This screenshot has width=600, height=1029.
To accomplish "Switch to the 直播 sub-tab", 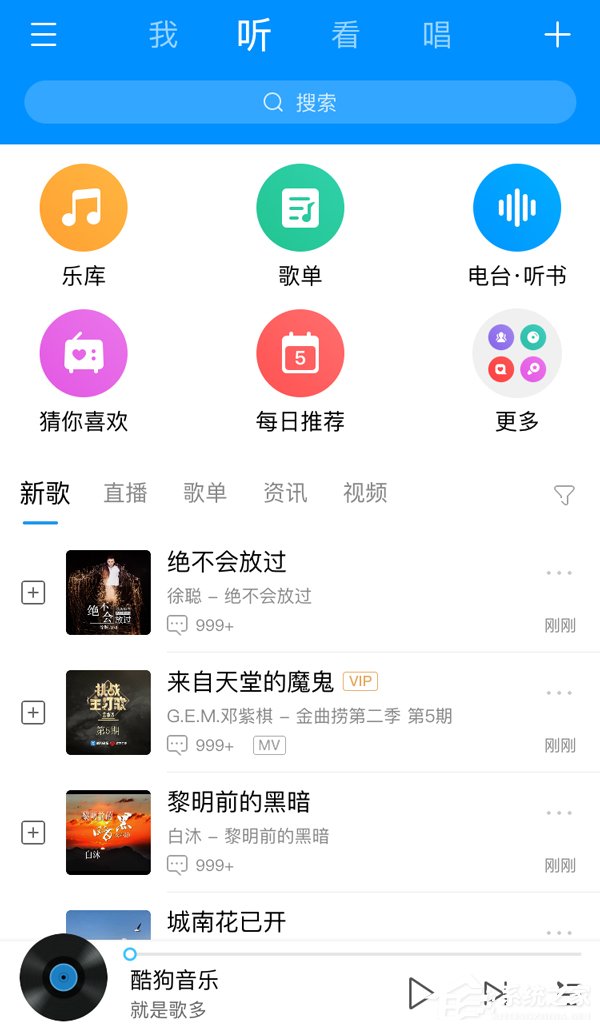I will point(126,493).
